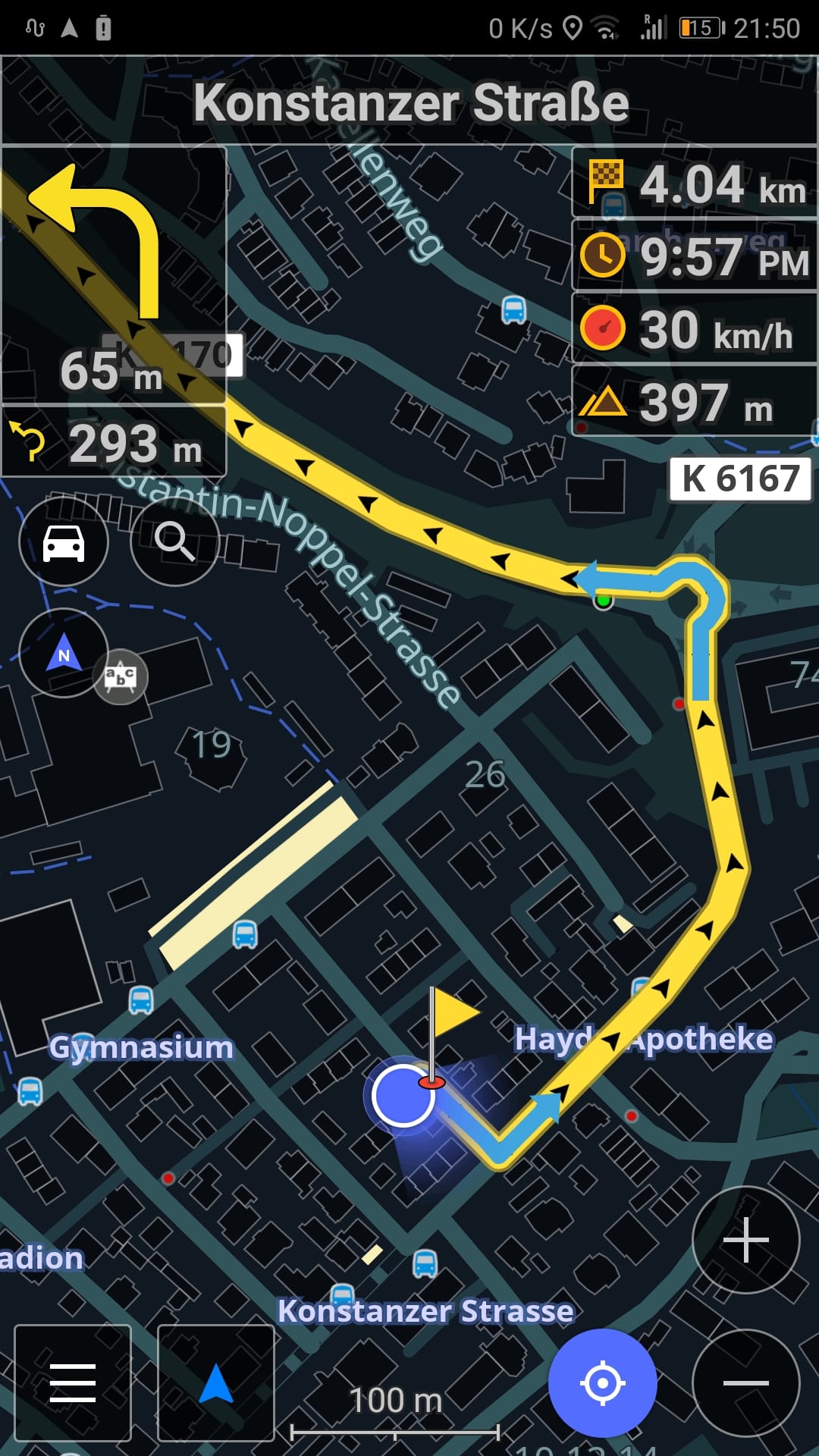Viewport: 819px width, 1456px height.
Task: Open the map search magnifier
Action: (175, 541)
